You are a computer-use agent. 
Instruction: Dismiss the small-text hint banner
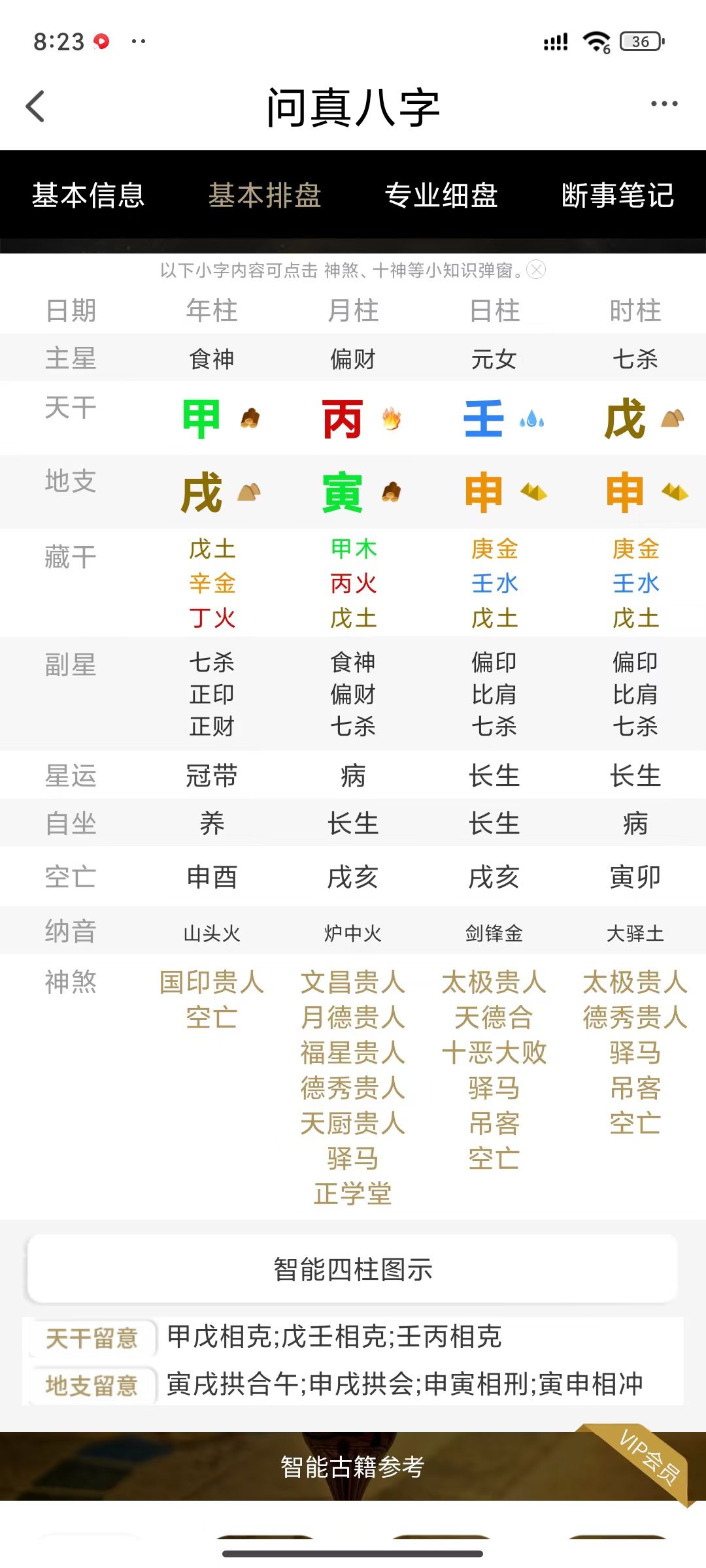click(x=537, y=270)
